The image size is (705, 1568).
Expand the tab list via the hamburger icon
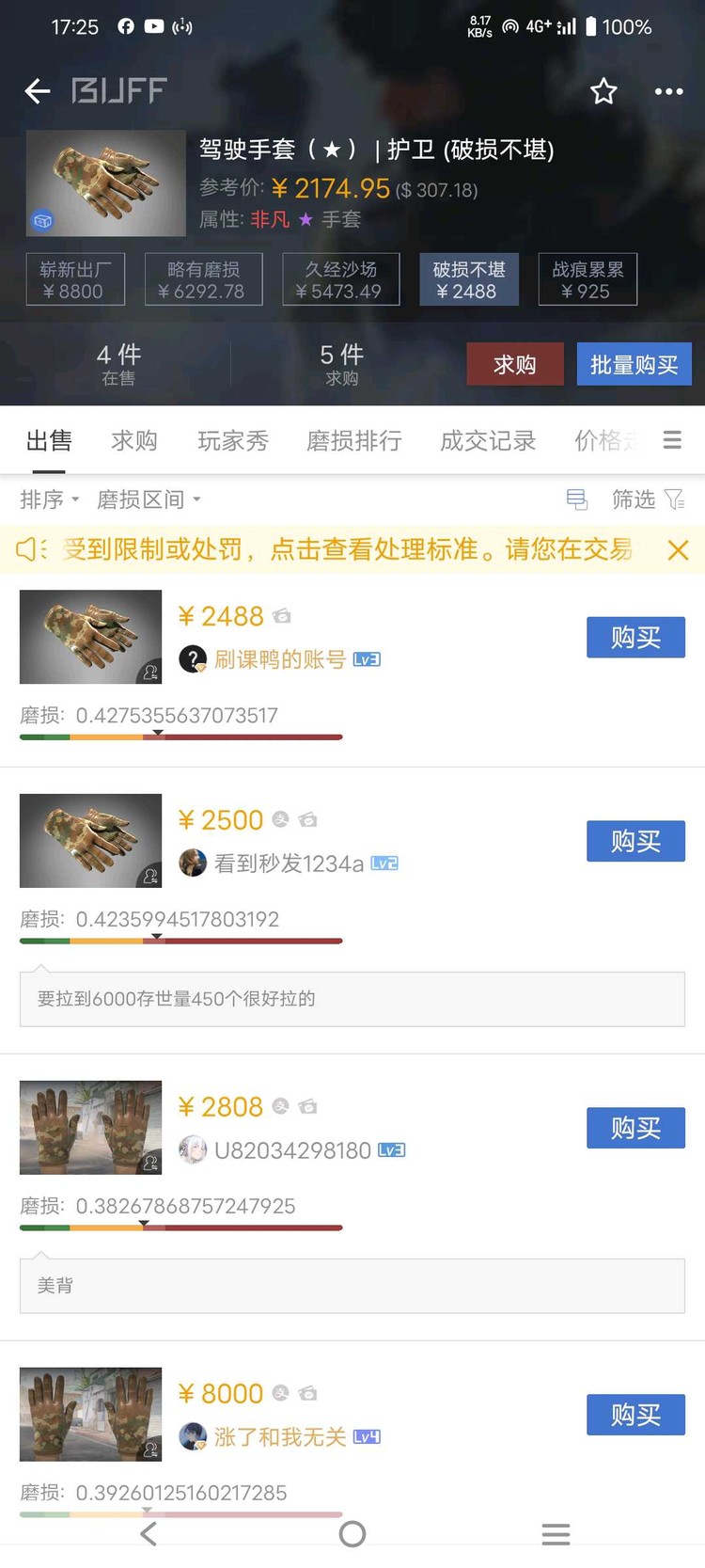point(672,439)
